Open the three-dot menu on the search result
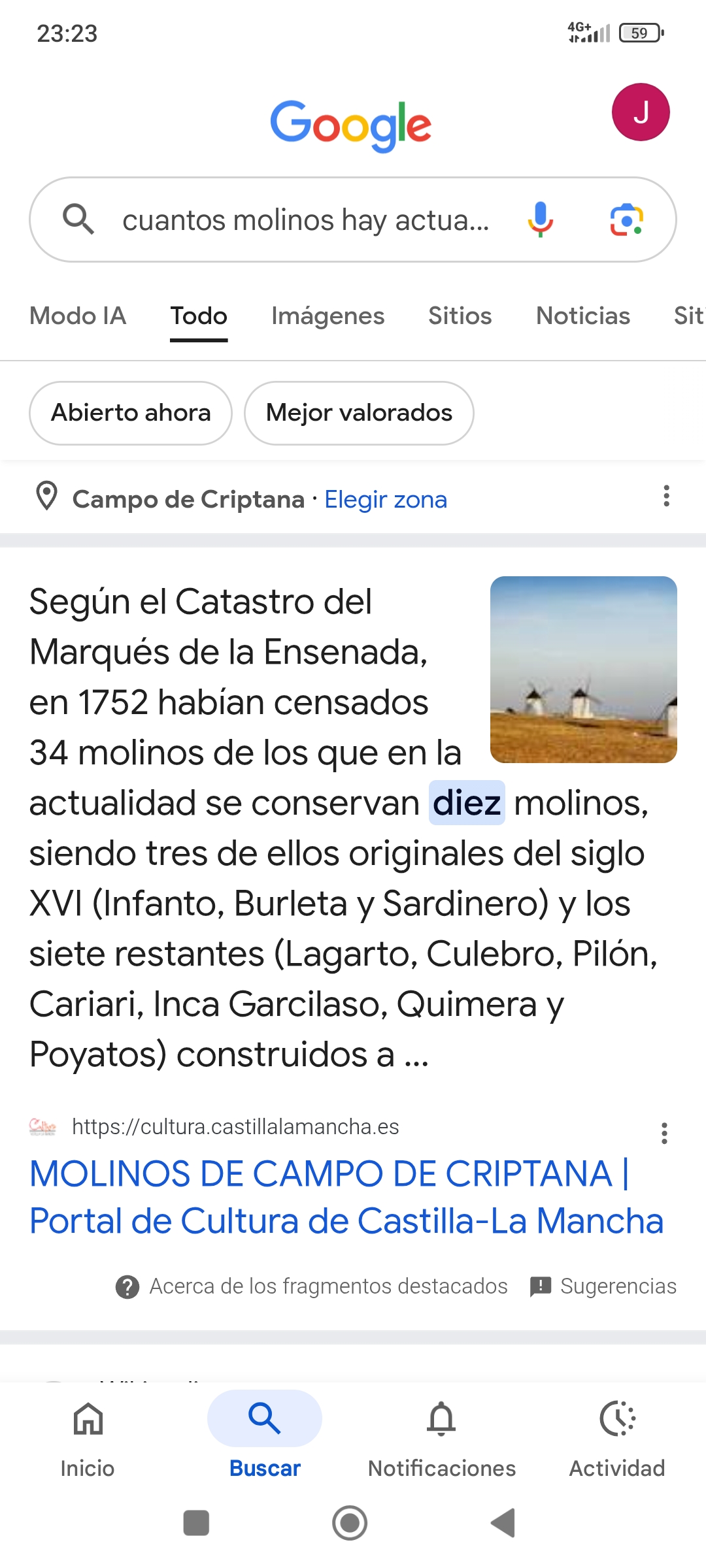Viewport: 706px width, 1568px height. [x=664, y=1132]
